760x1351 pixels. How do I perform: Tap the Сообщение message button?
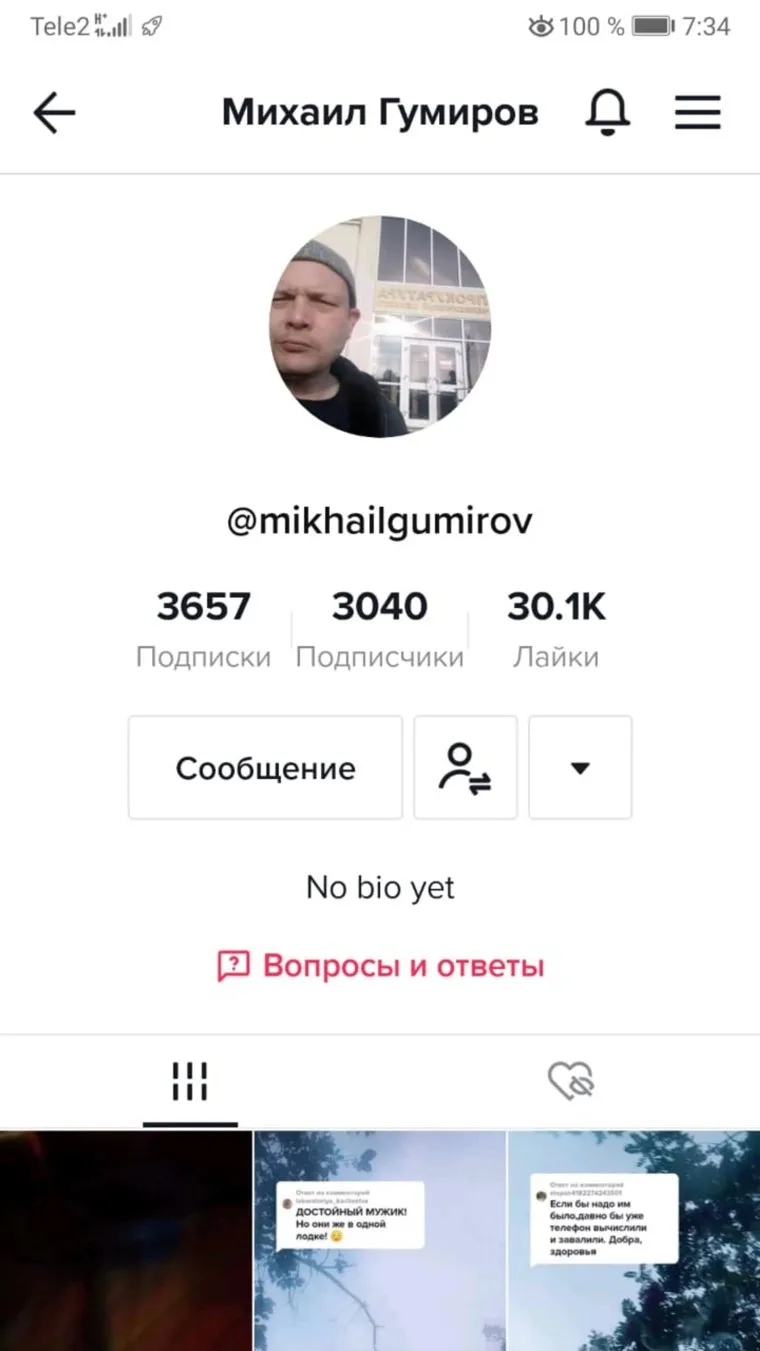pyautogui.click(x=265, y=768)
